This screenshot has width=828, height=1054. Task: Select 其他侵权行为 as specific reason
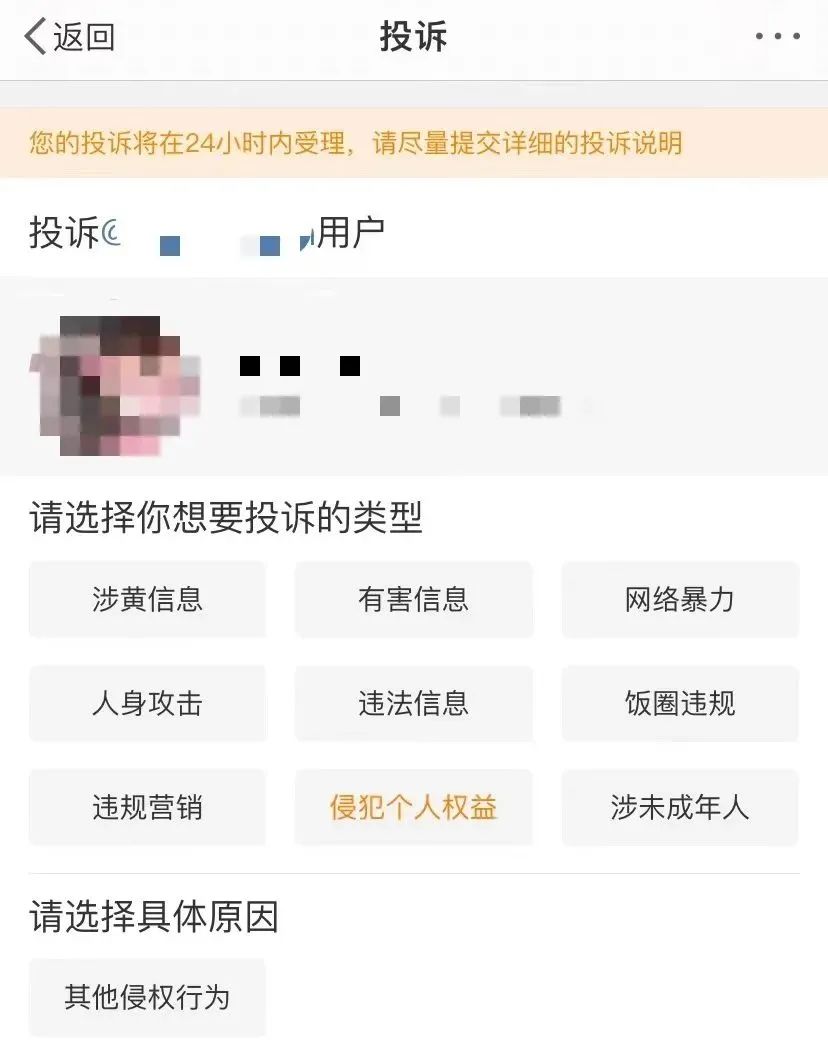(x=147, y=997)
